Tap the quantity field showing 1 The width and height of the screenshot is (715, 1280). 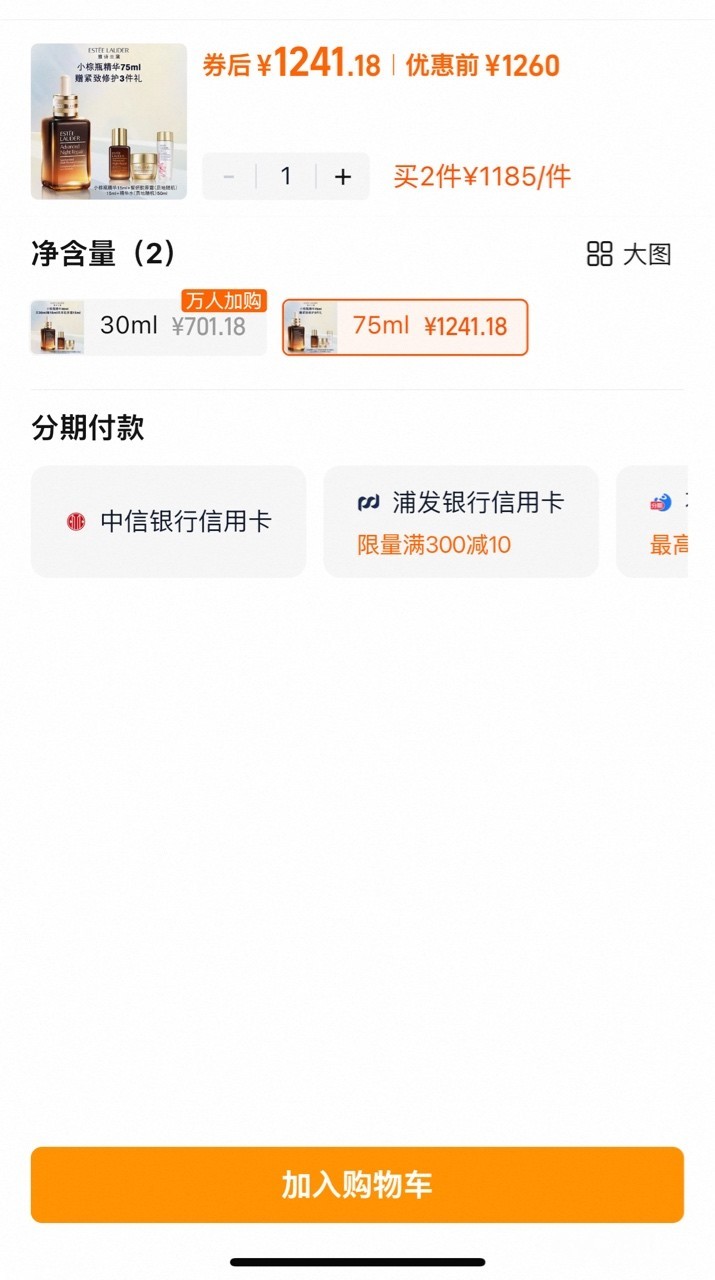[x=286, y=177]
